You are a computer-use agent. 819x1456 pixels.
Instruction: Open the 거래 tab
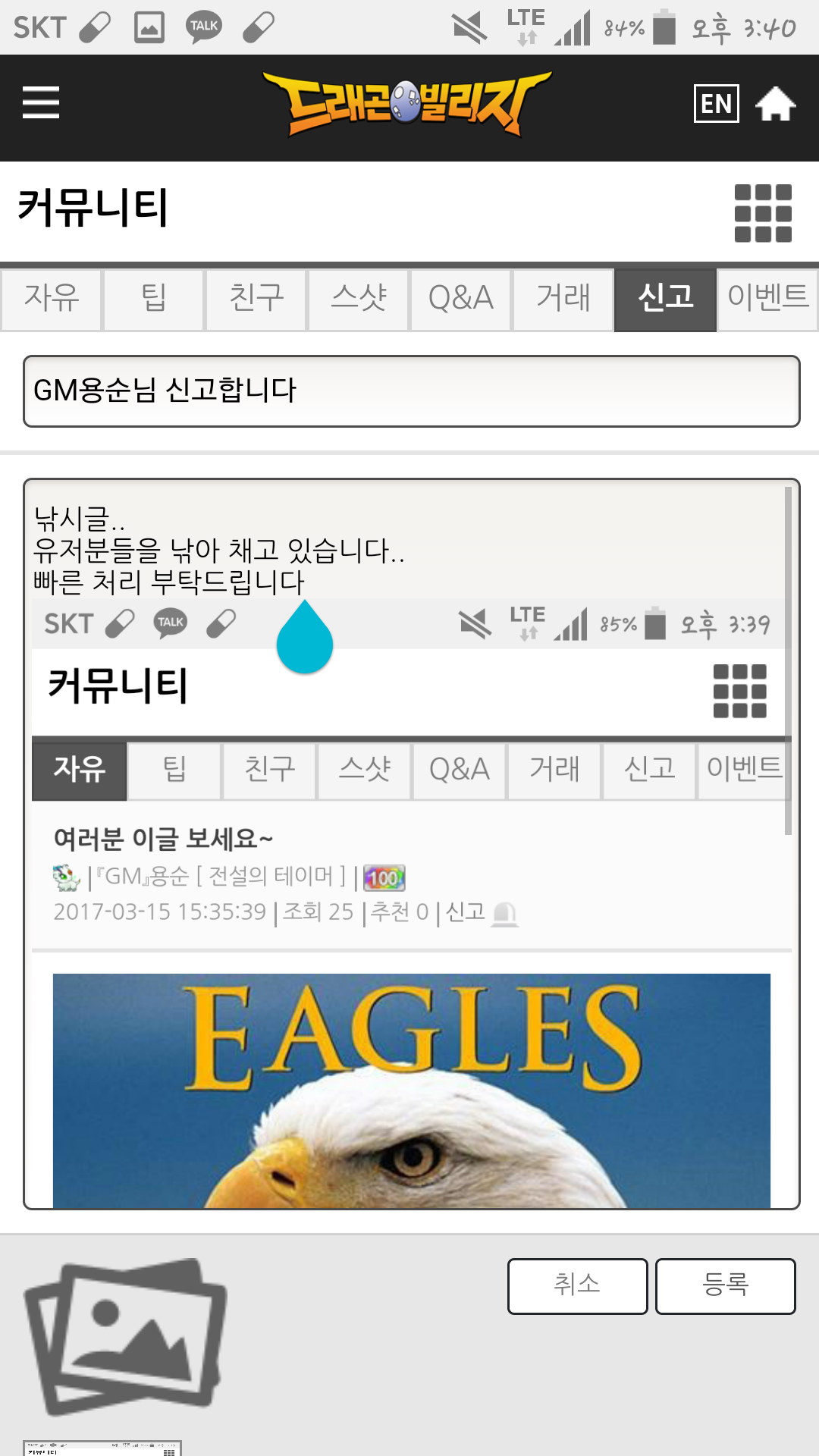[563, 298]
